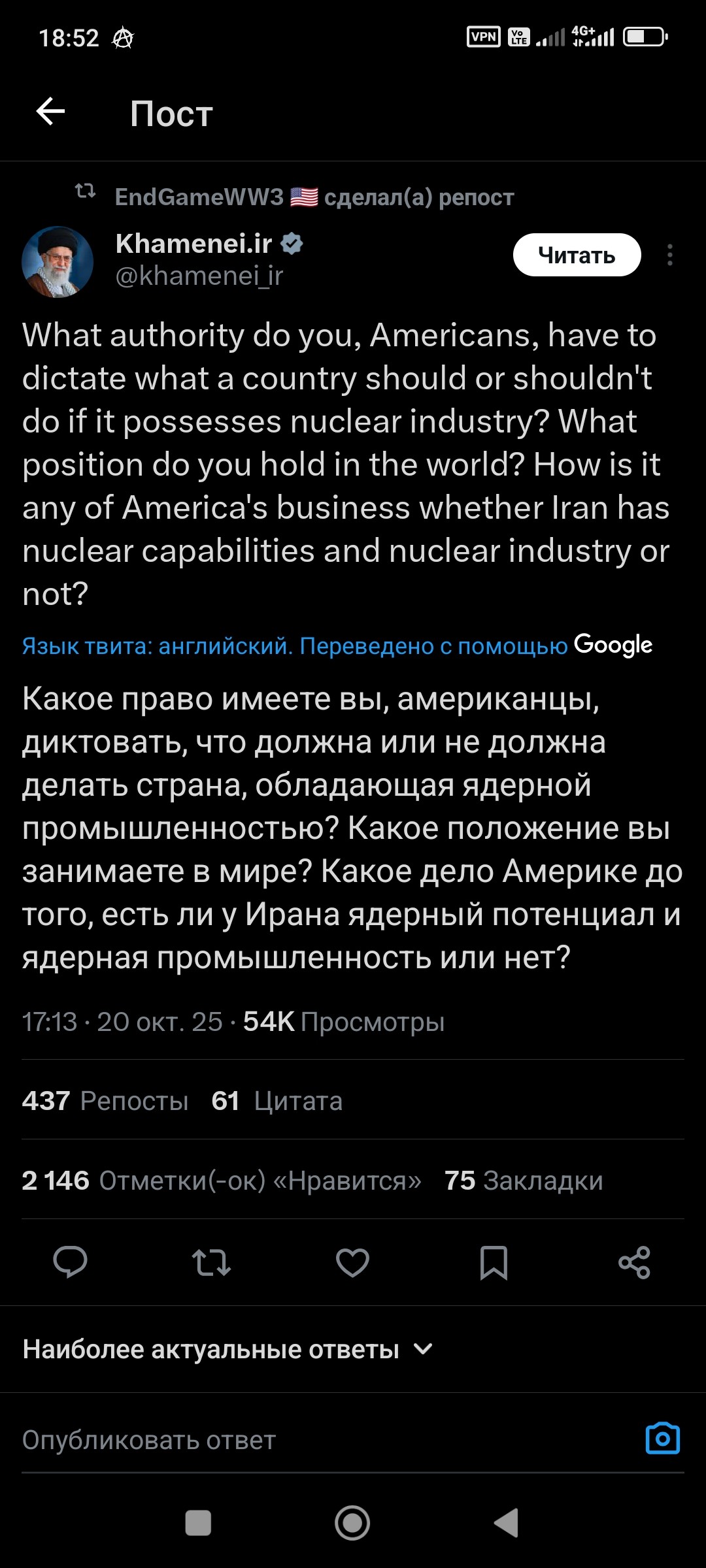Open the EndGameWW3 reposter profile

coord(199,197)
